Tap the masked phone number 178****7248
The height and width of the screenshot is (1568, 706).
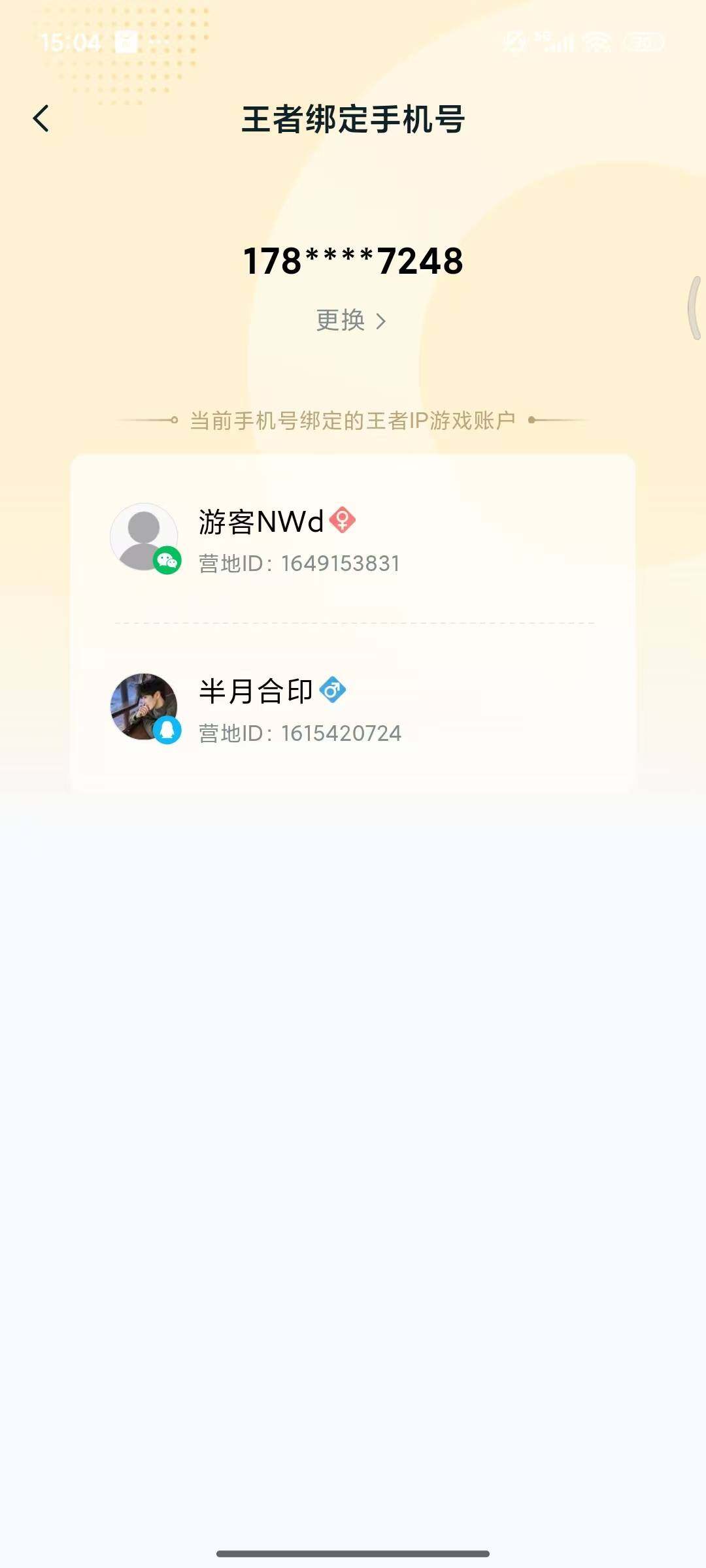coord(353,261)
